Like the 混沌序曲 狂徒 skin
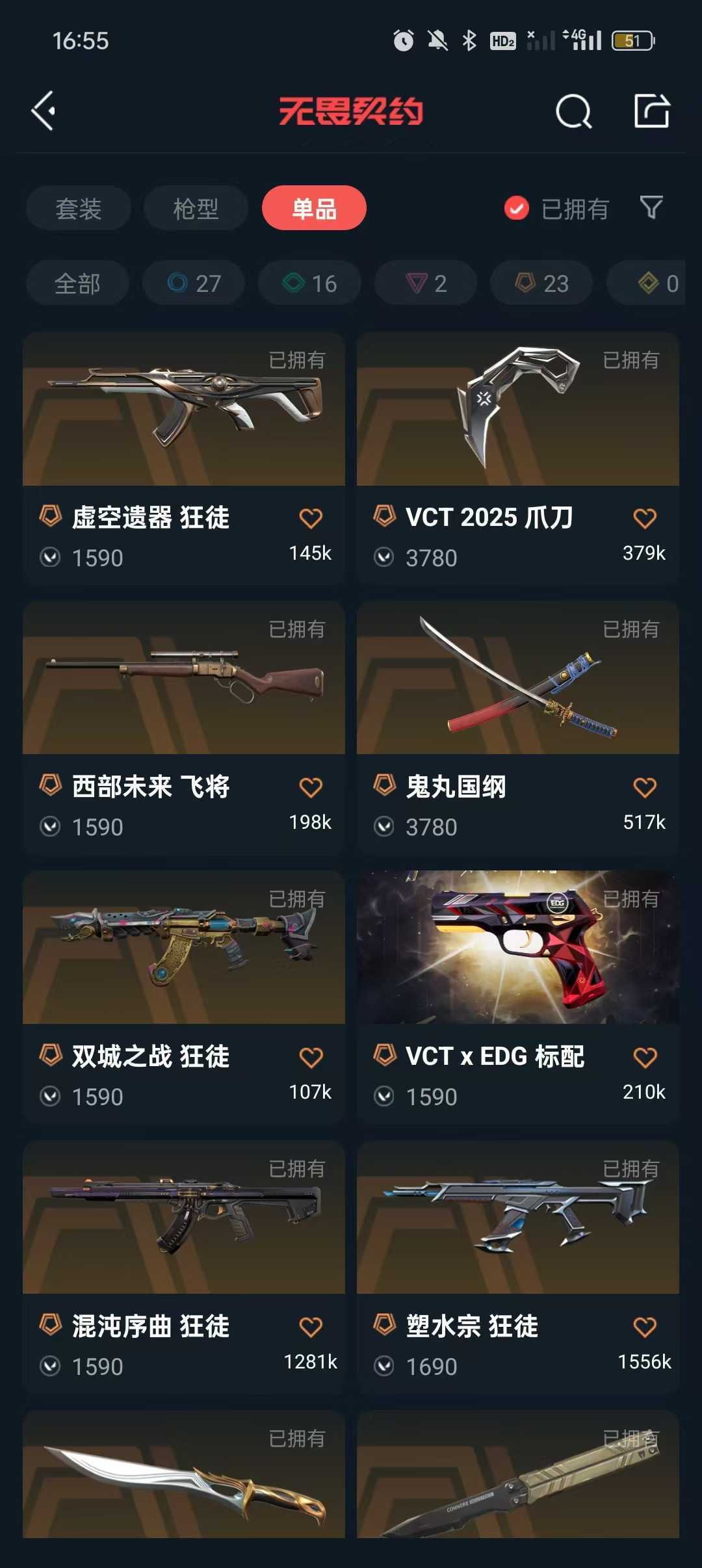This screenshot has width=702, height=1568. pyautogui.click(x=311, y=1327)
